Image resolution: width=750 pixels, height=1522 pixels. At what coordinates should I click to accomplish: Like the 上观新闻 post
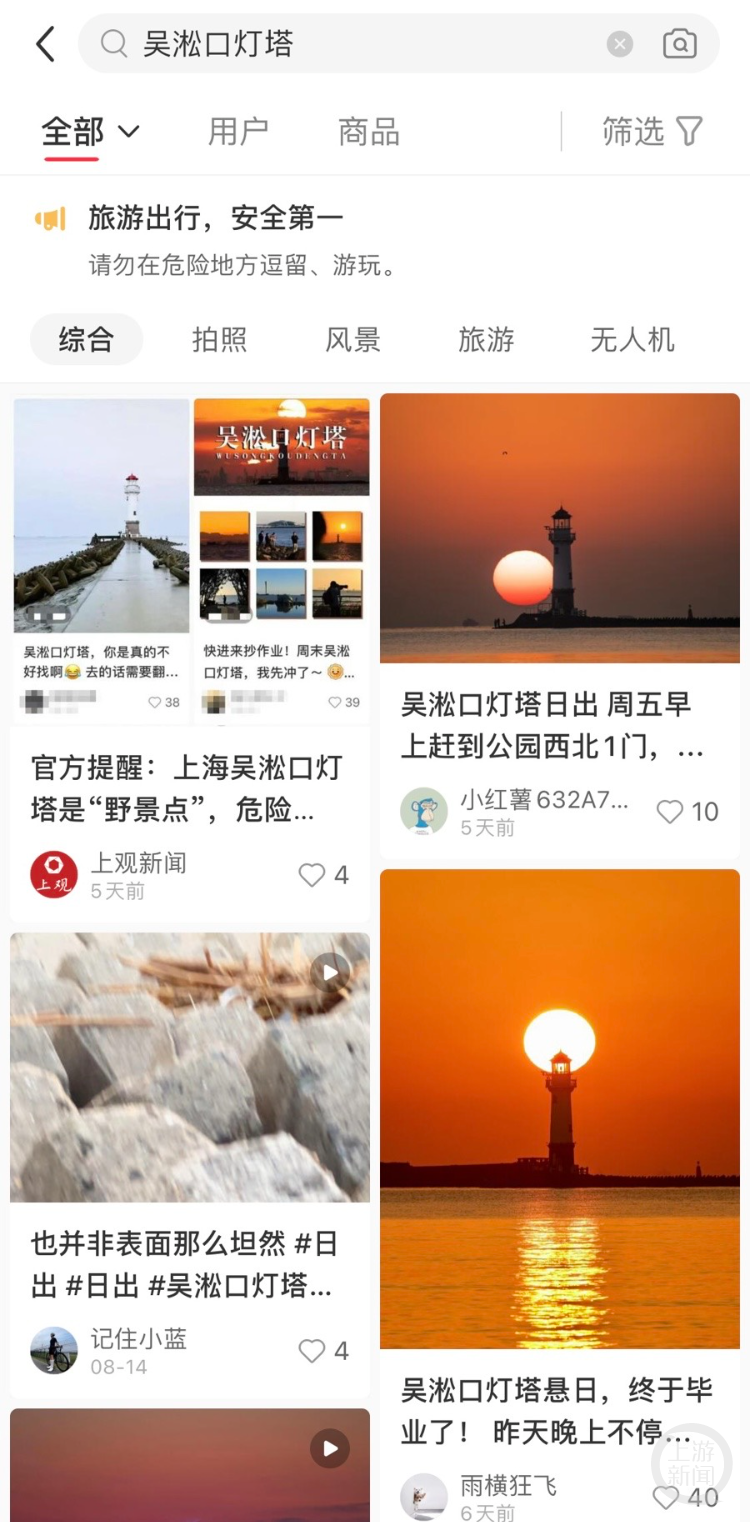point(313,875)
